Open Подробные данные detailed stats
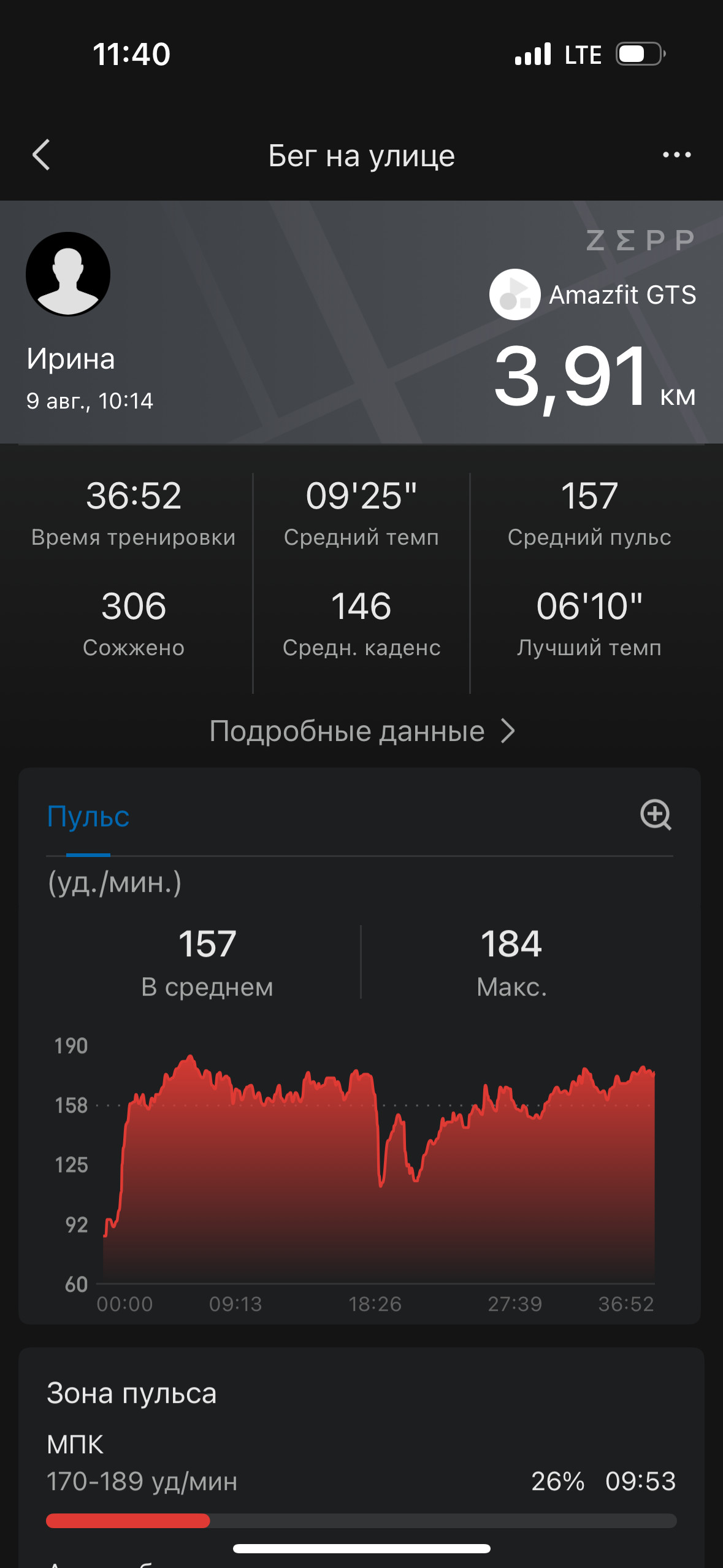Screen dimensions: 723x1568 coord(362,731)
